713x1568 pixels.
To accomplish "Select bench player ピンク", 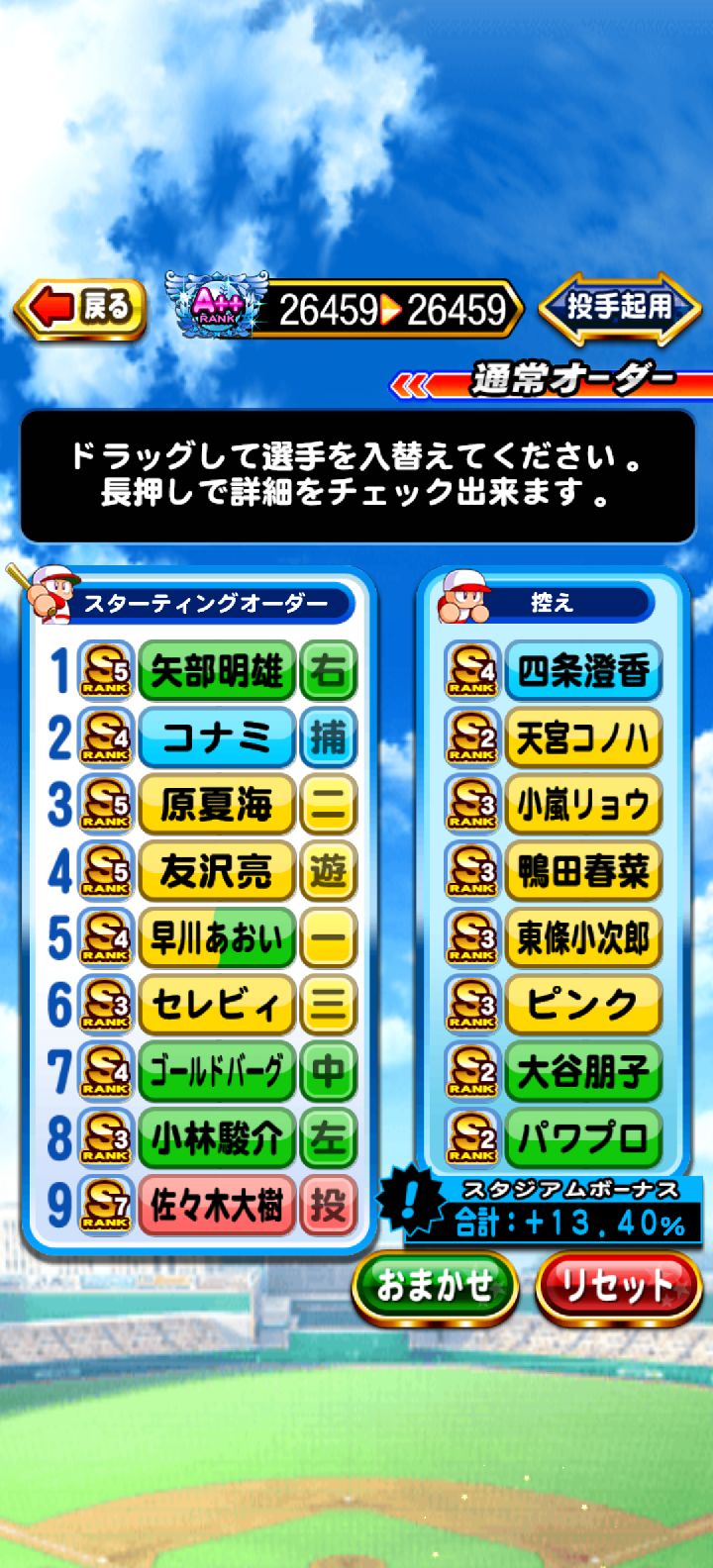I will (x=582, y=1005).
